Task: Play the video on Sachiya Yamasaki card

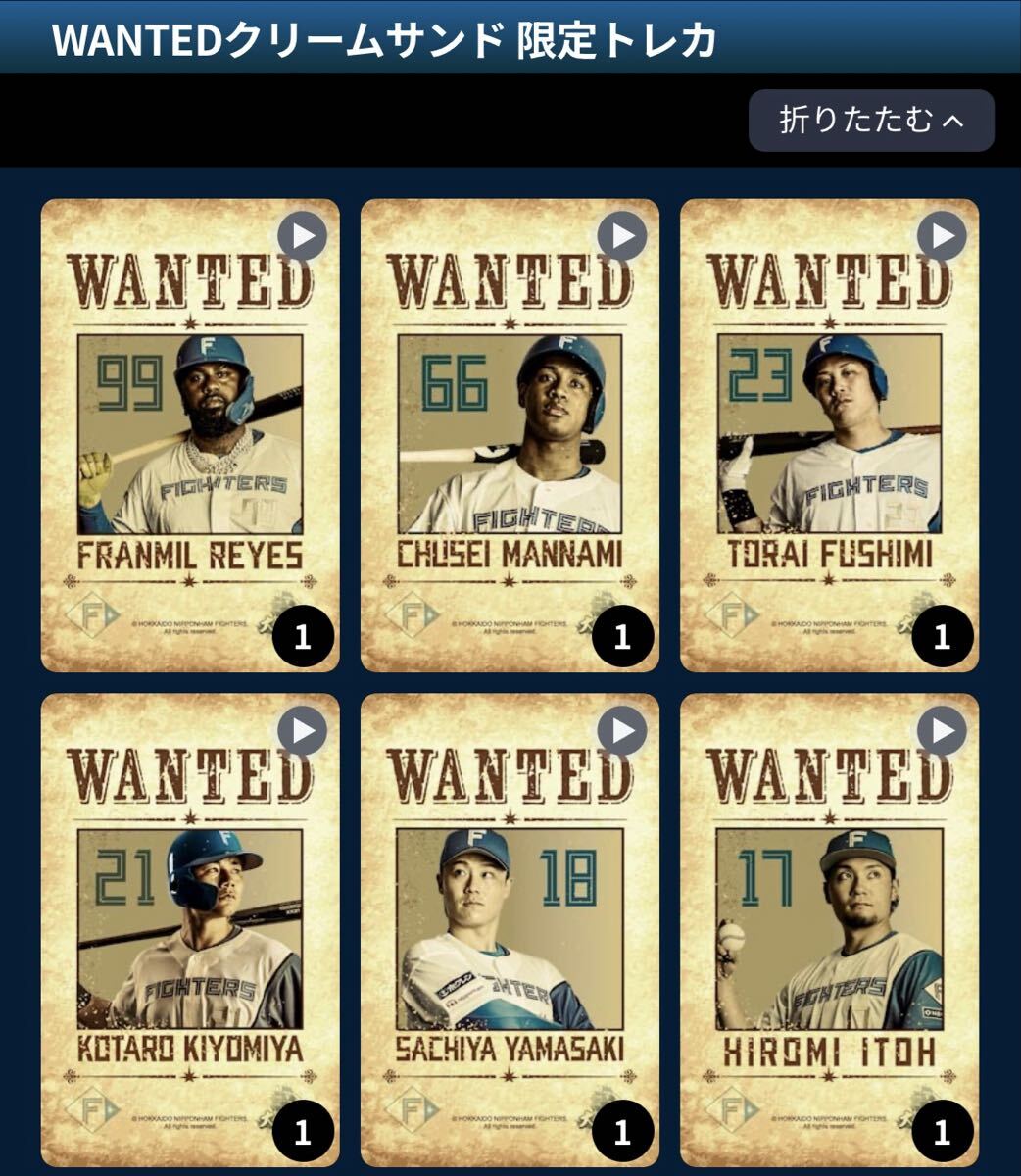Action: (x=622, y=731)
